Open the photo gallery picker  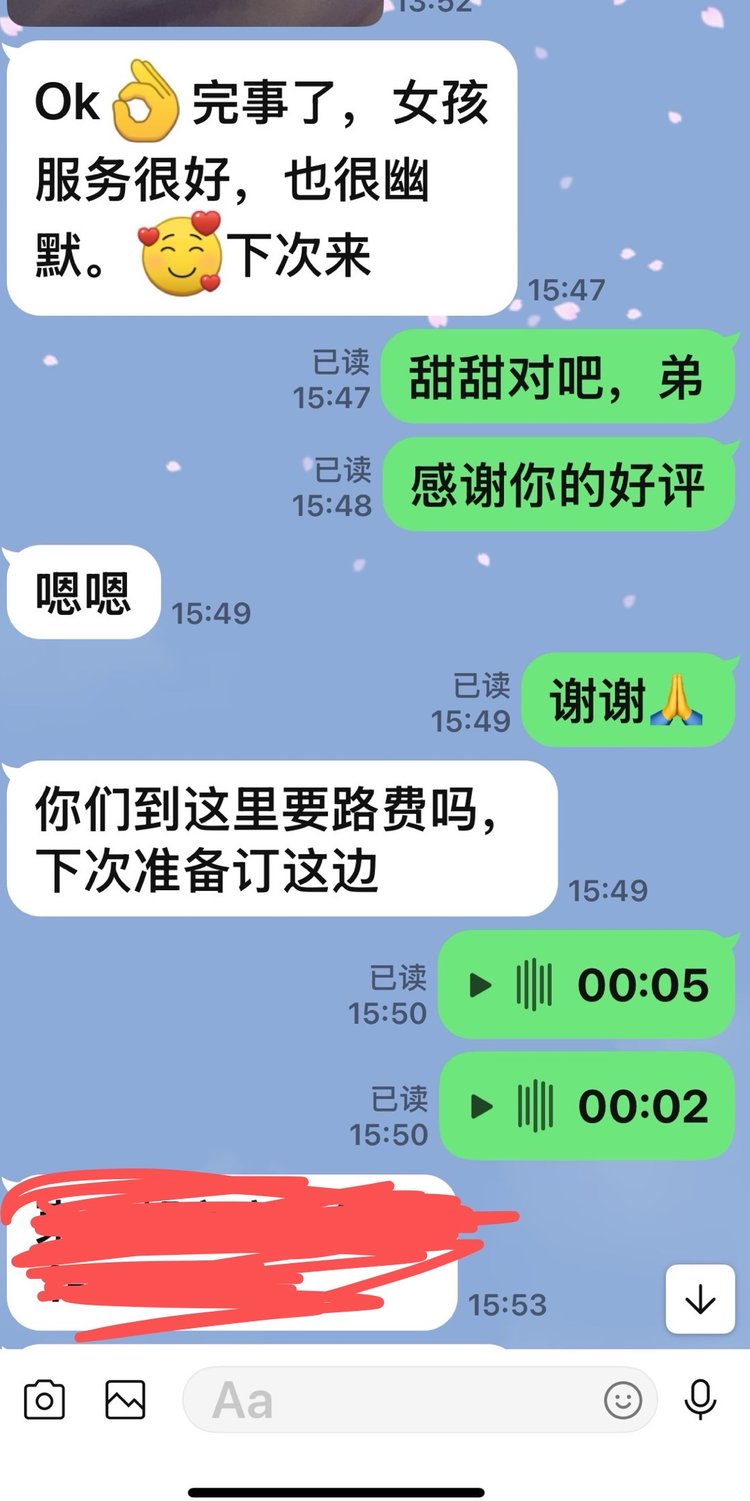125,1400
